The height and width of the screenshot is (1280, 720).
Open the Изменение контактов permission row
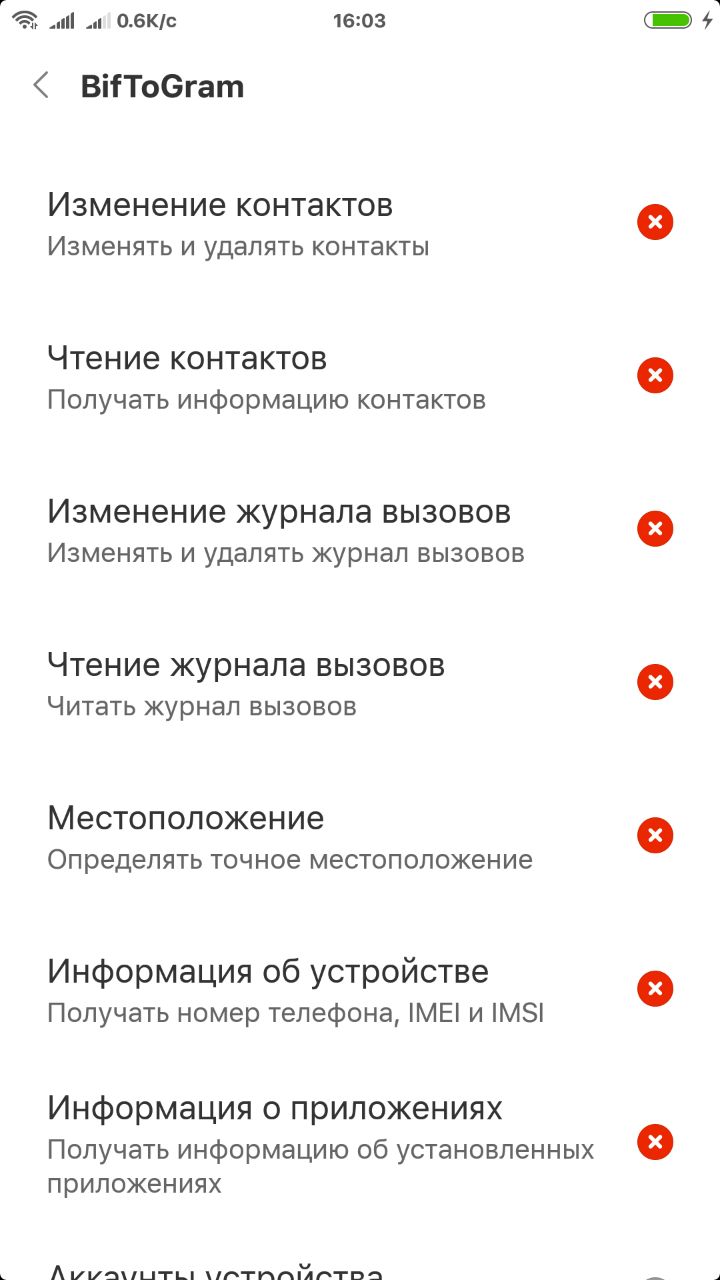click(x=360, y=222)
